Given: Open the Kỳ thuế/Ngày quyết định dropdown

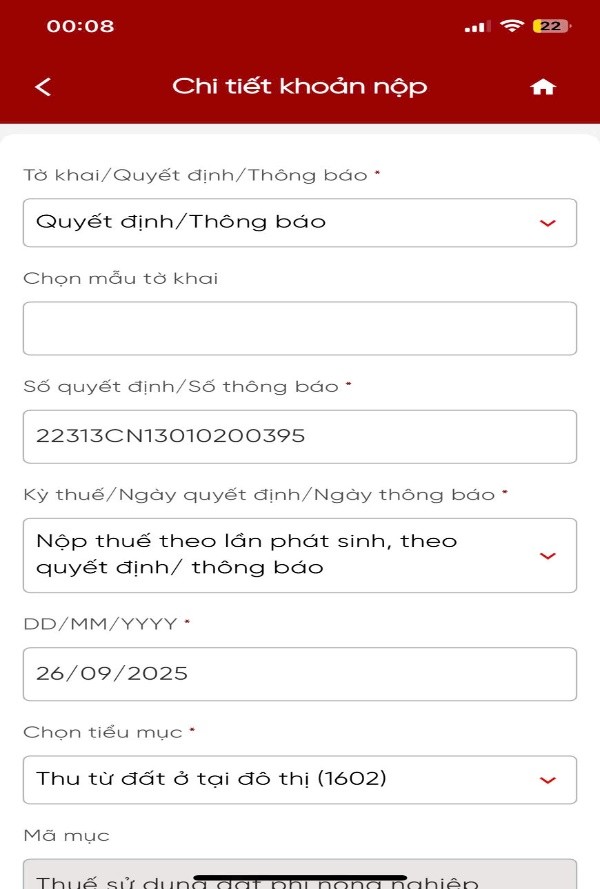Looking at the screenshot, I should (x=299, y=555).
